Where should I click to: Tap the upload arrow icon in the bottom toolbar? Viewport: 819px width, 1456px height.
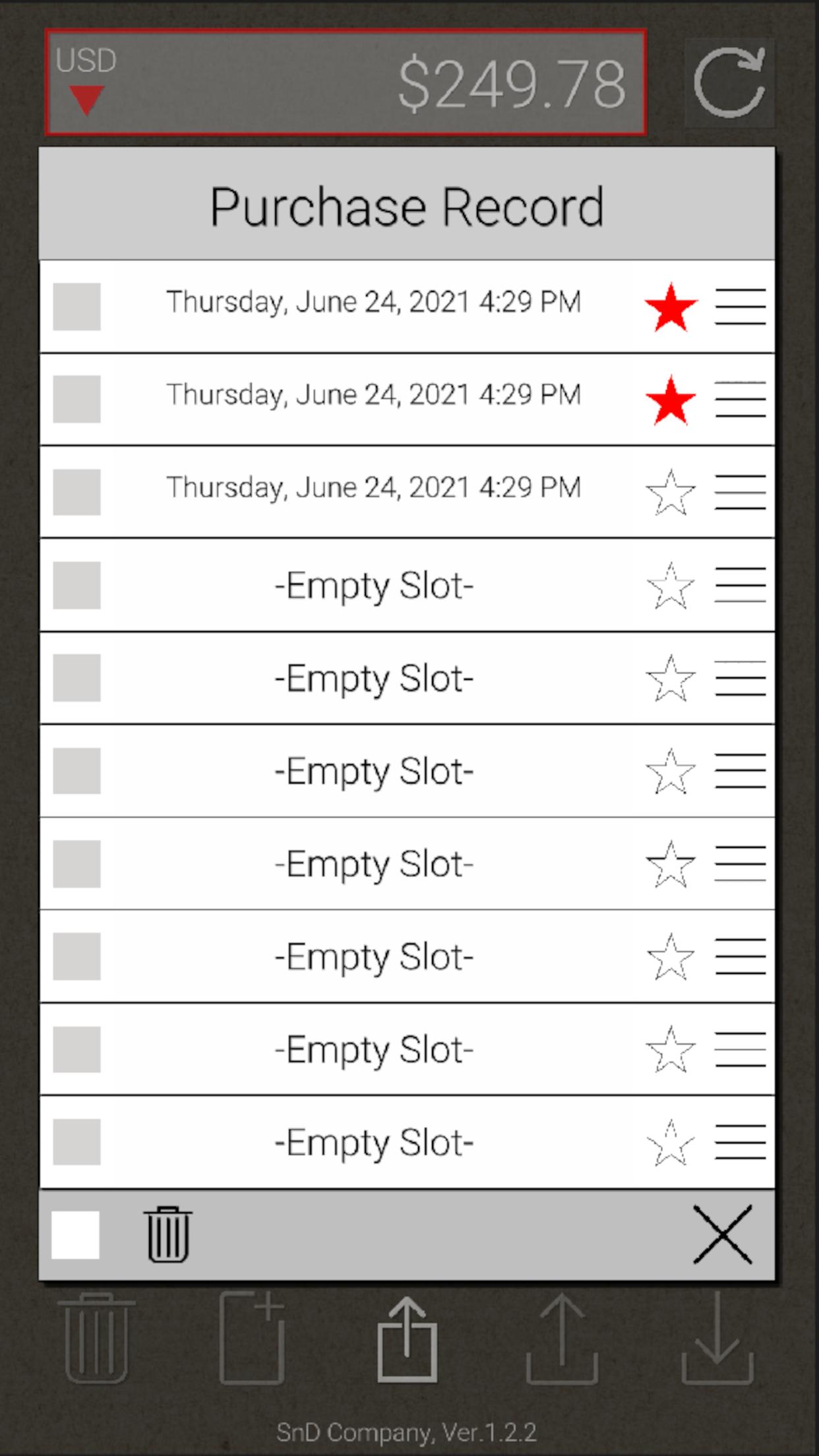coord(562,1339)
